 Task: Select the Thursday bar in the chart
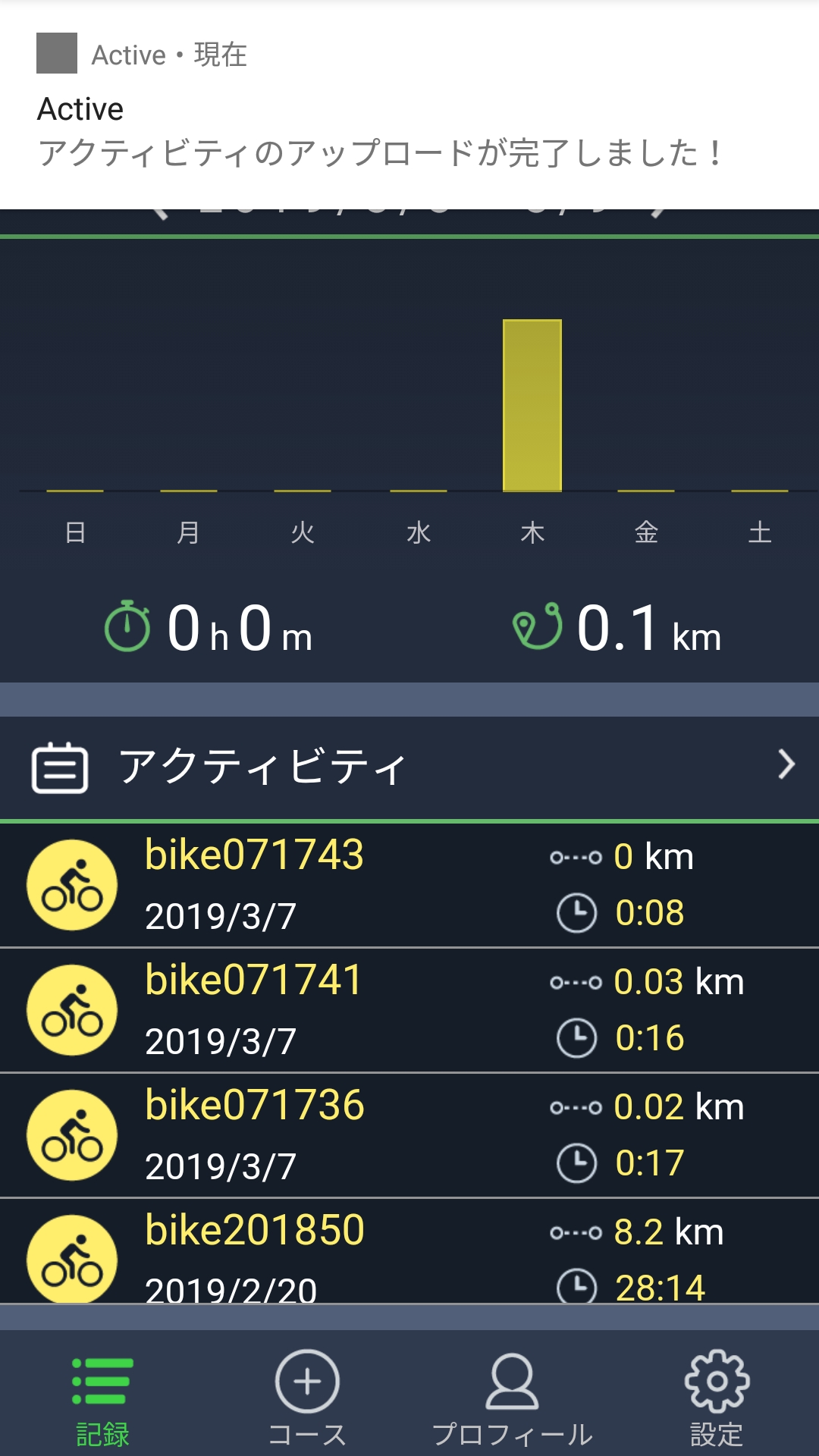tap(532, 406)
